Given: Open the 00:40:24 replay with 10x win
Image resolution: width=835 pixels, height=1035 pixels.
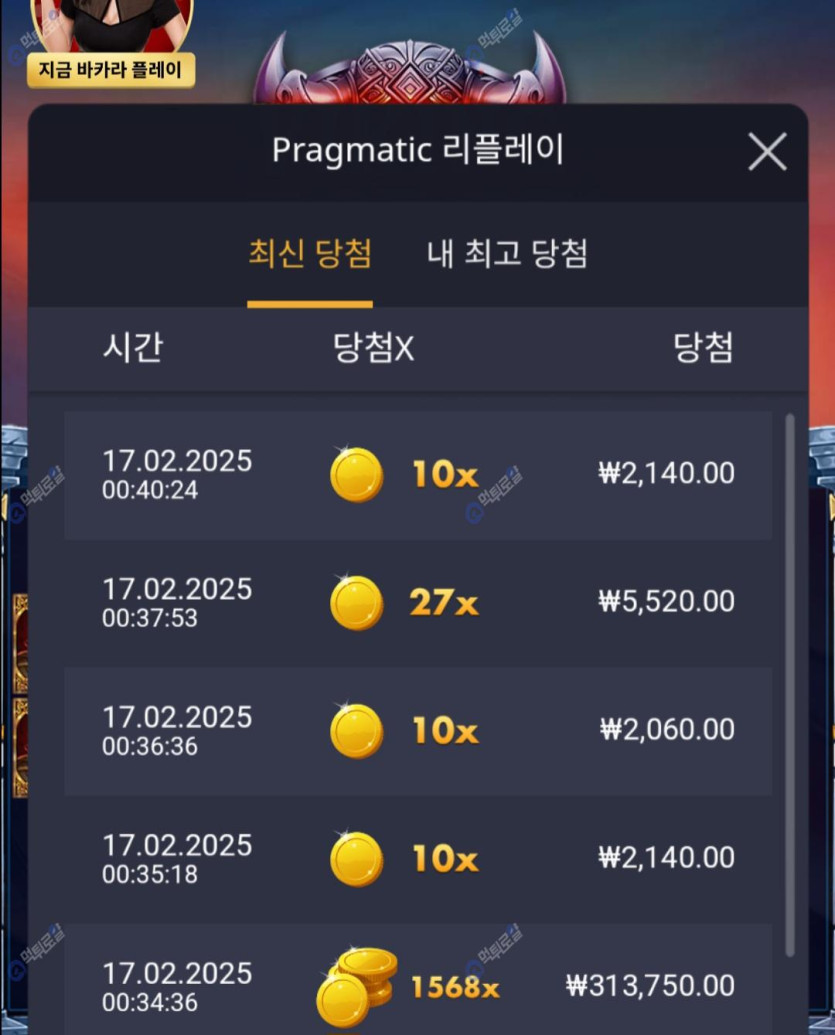Looking at the screenshot, I should point(418,475).
